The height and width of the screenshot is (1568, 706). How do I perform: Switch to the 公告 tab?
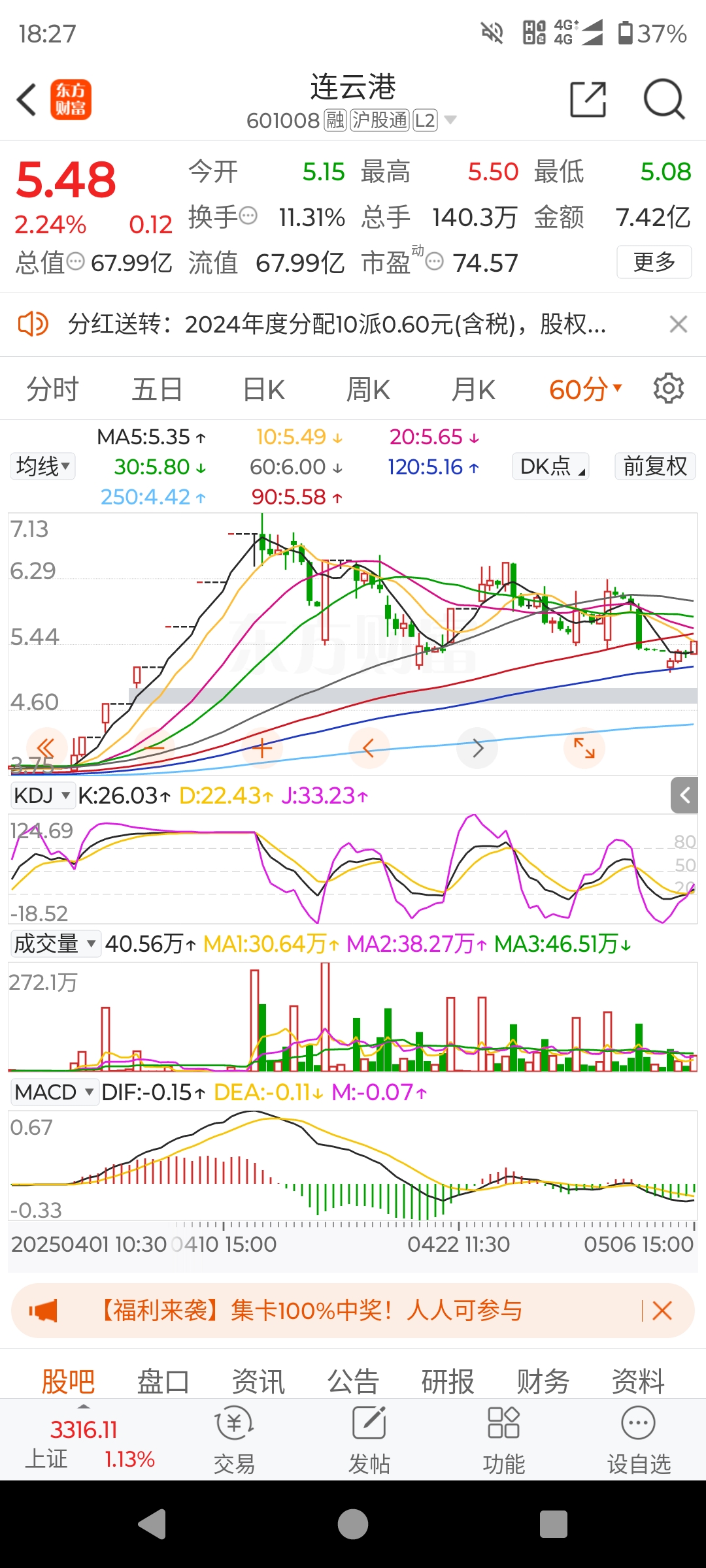(x=353, y=1381)
